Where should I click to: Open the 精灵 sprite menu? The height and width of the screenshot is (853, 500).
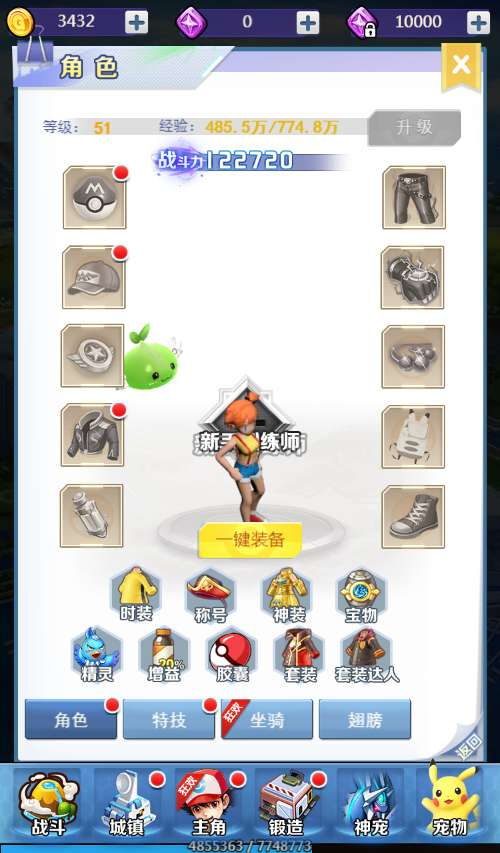(96, 654)
